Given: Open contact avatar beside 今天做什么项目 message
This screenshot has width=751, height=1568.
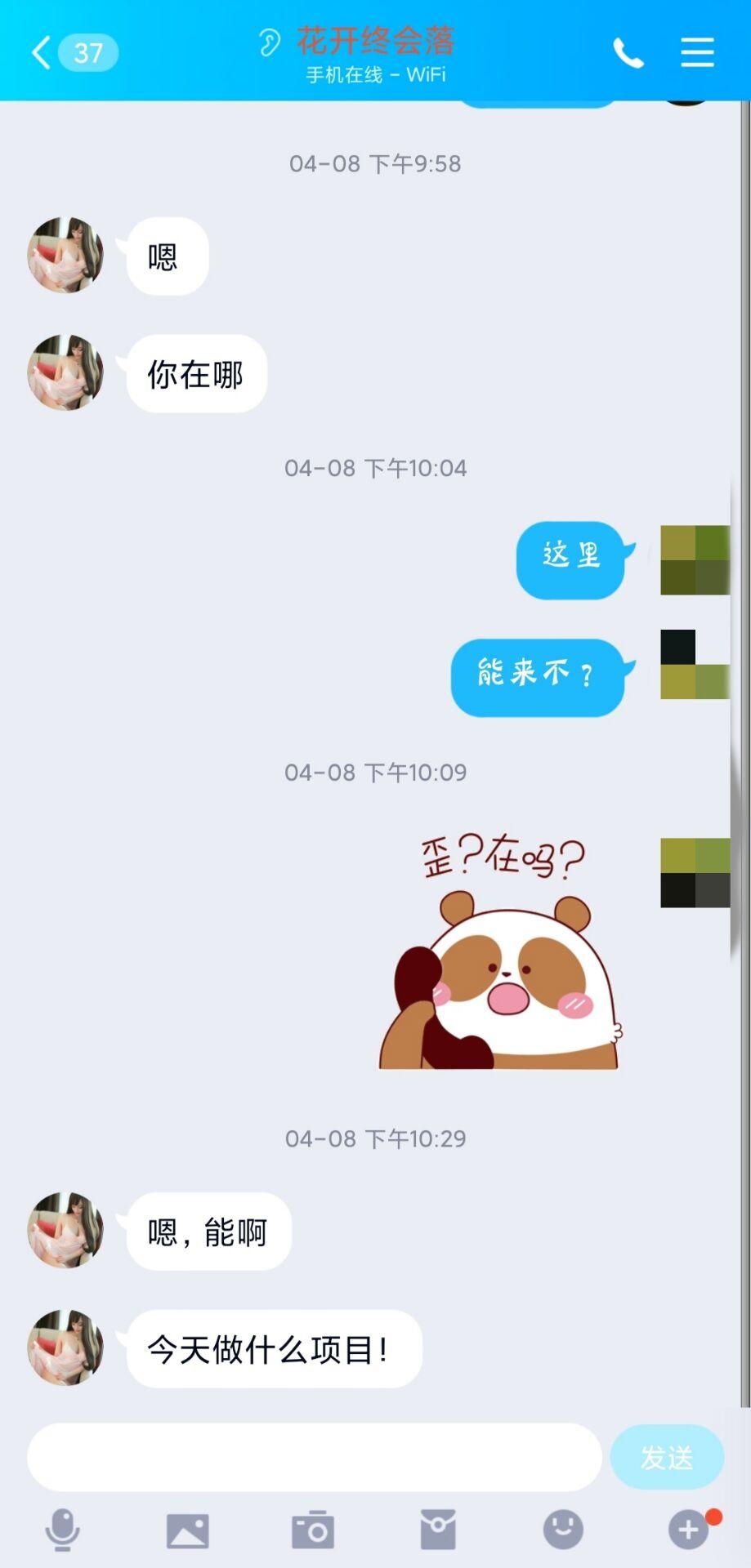Looking at the screenshot, I should pyautogui.click(x=65, y=1347).
